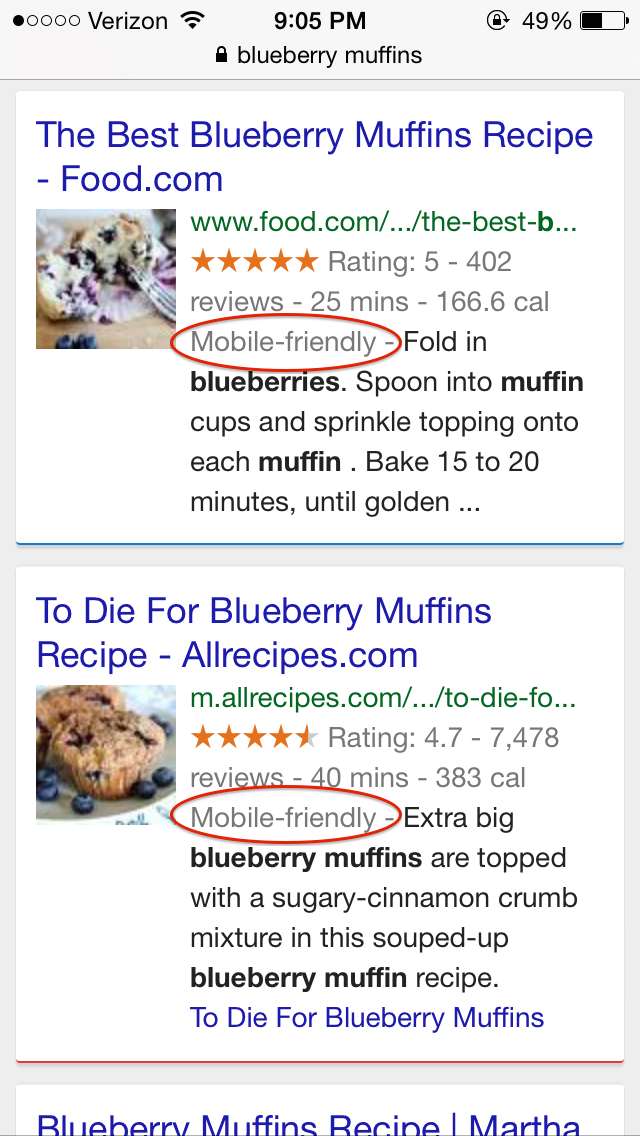
Task: Tap the Allrecipes muffin thumbnail image
Action: pyautogui.click(x=106, y=753)
